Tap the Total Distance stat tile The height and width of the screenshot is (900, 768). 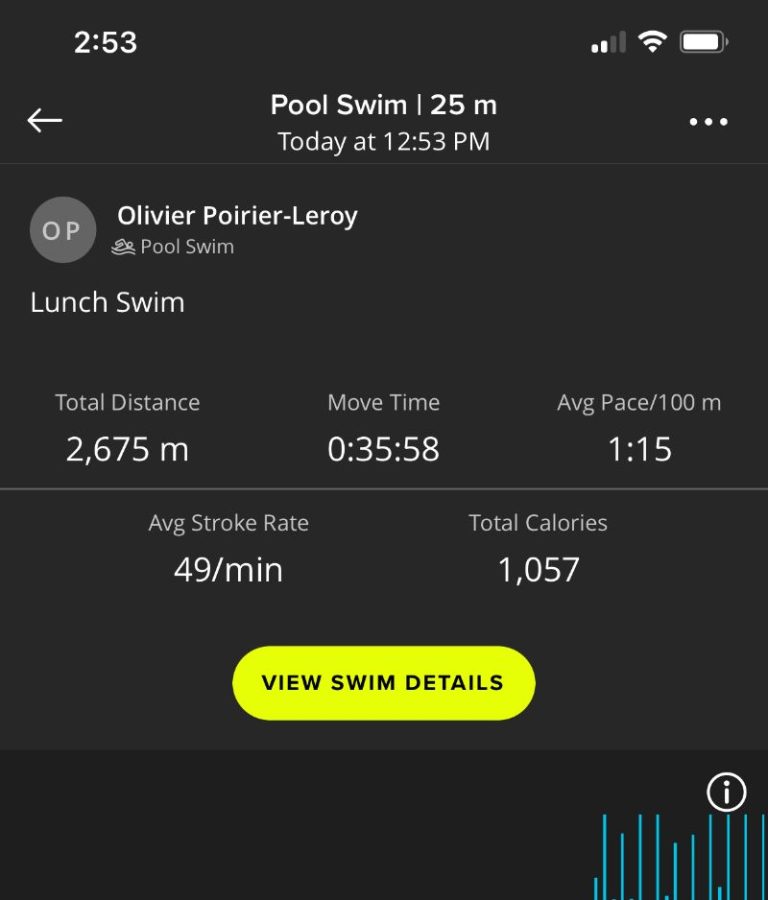[x=126, y=427]
